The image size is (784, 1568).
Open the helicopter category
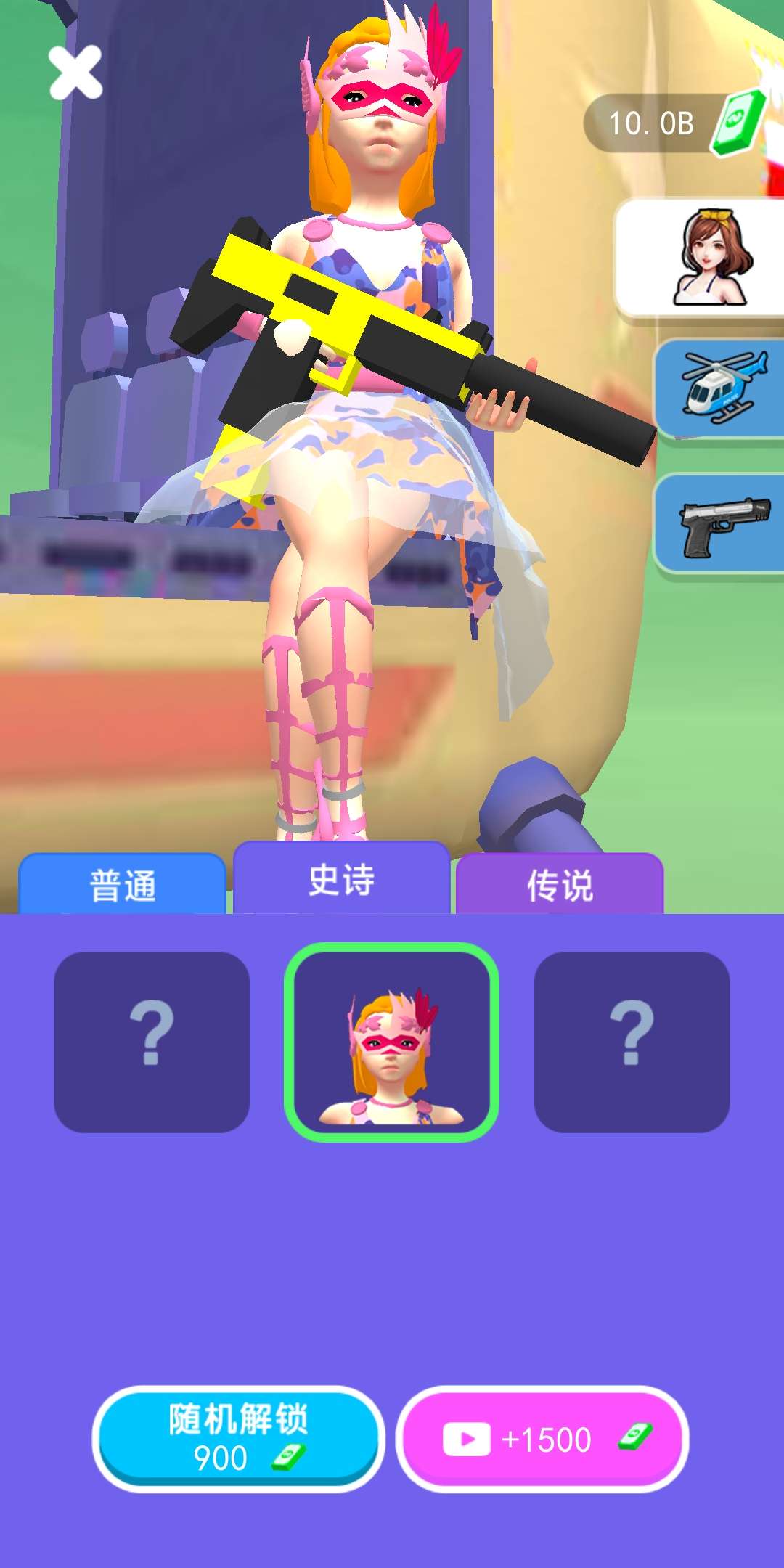pos(720,388)
